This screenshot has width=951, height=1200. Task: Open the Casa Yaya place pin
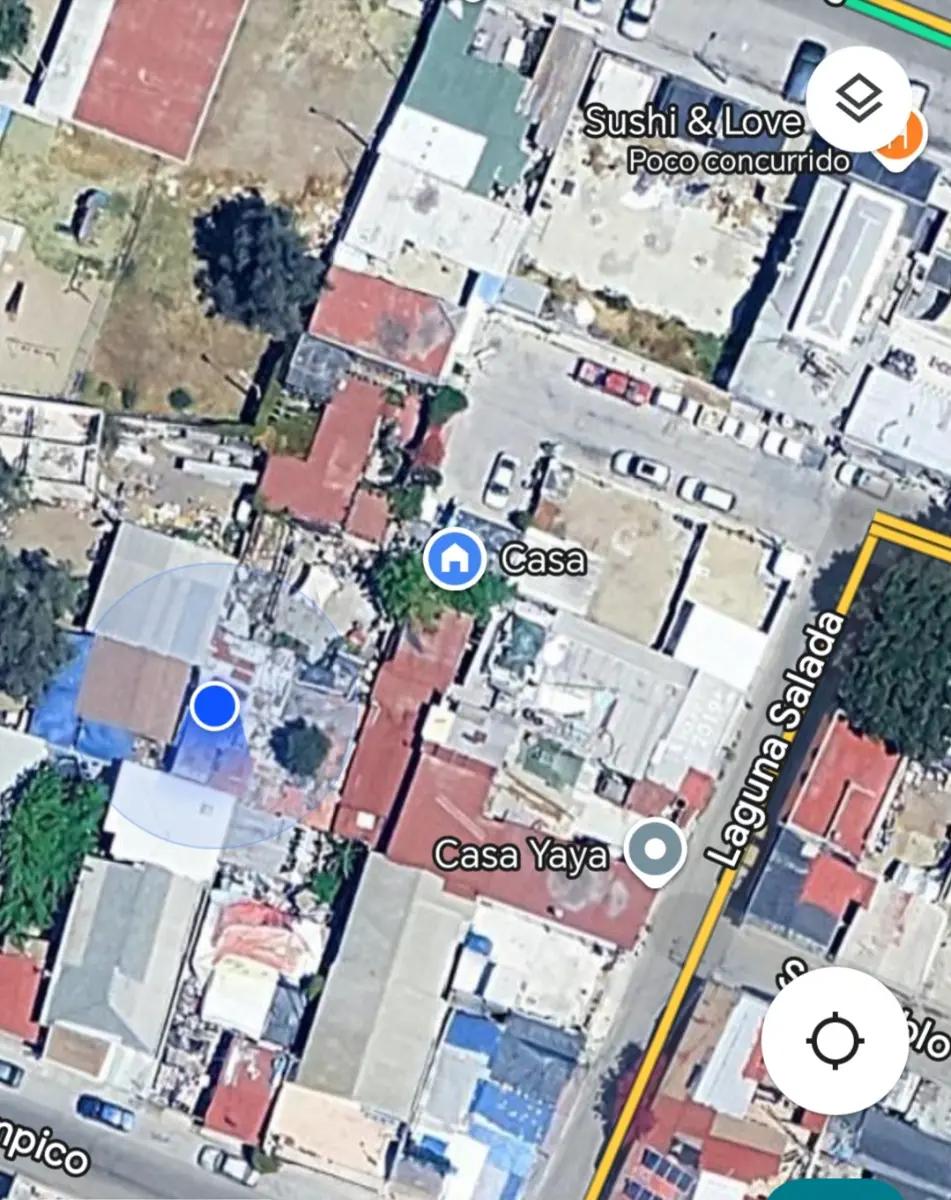(x=656, y=851)
